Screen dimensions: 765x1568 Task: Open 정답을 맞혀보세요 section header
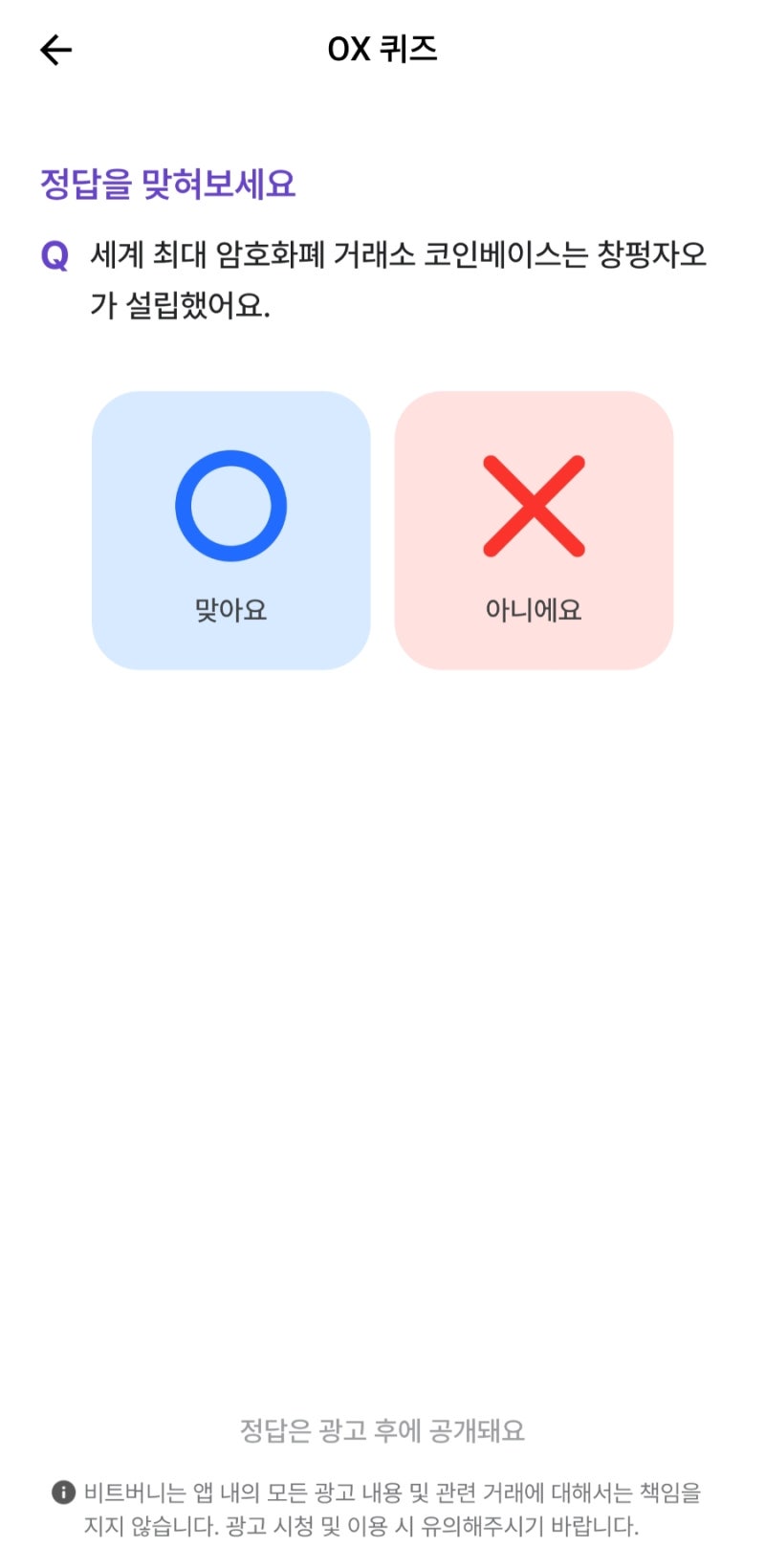168,185
